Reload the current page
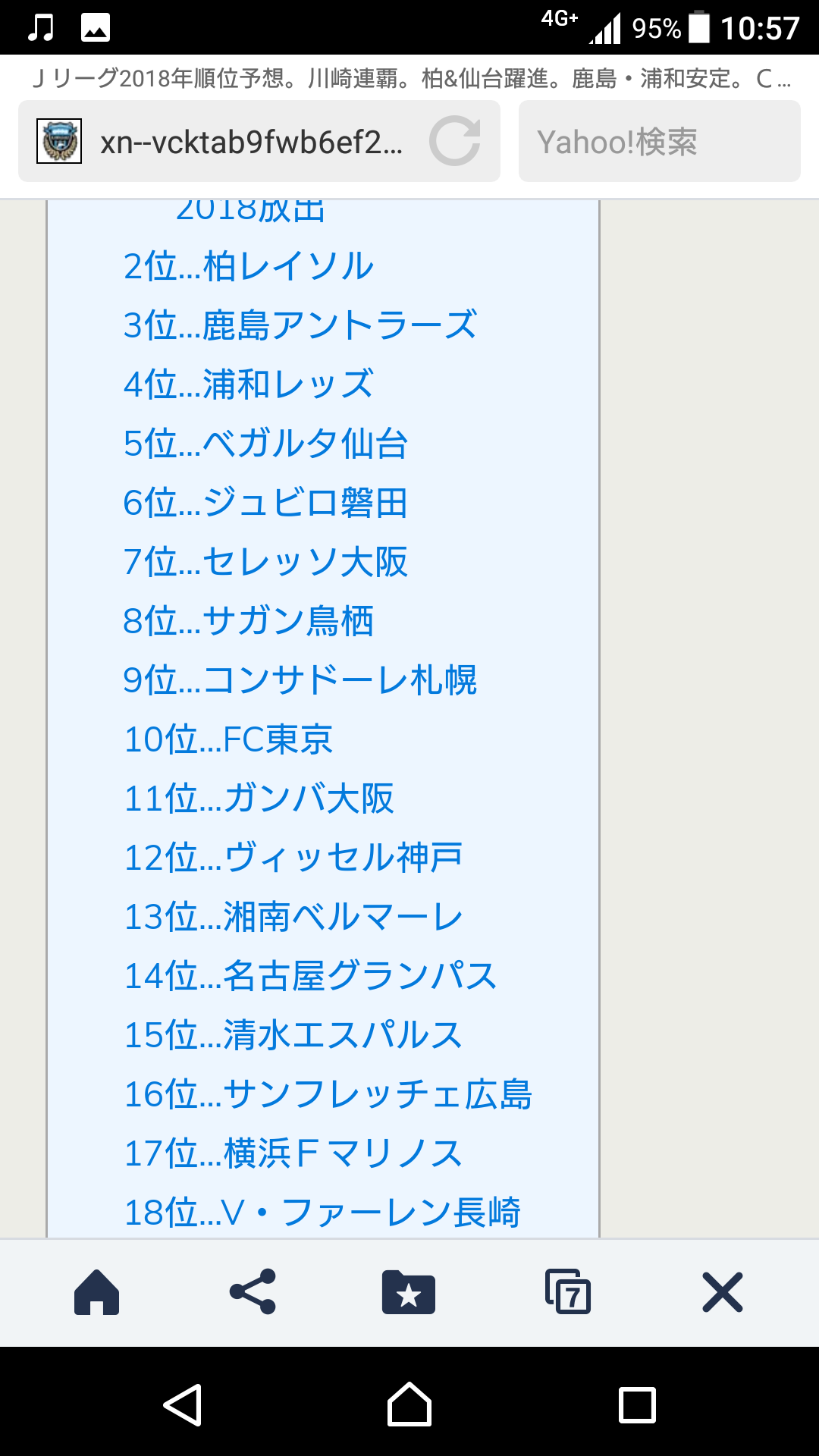The image size is (819, 1456). tap(455, 142)
